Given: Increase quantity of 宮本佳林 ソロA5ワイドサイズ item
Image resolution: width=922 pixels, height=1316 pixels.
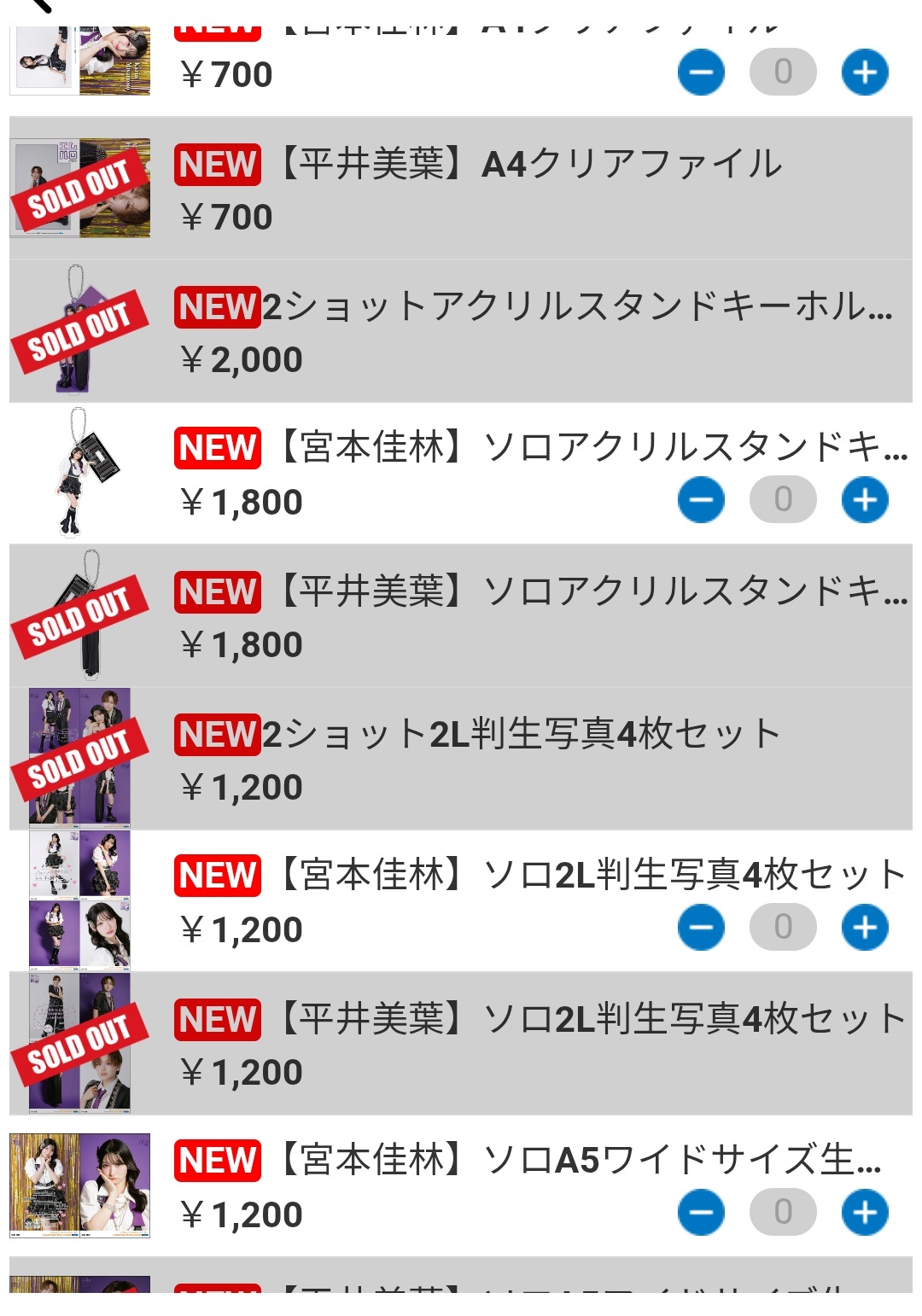Looking at the screenshot, I should tap(865, 1212).
